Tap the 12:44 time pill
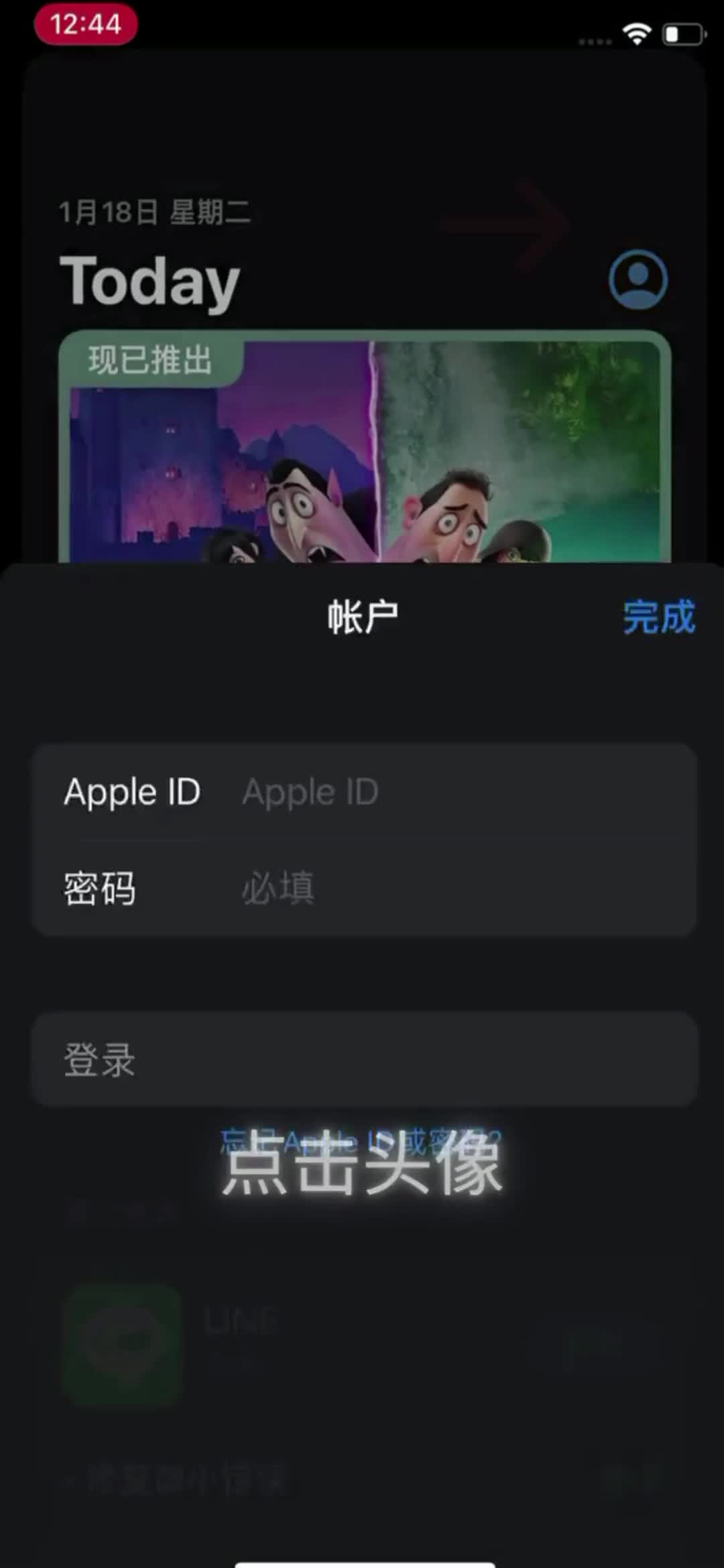The image size is (724, 1568). click(86, 25)
